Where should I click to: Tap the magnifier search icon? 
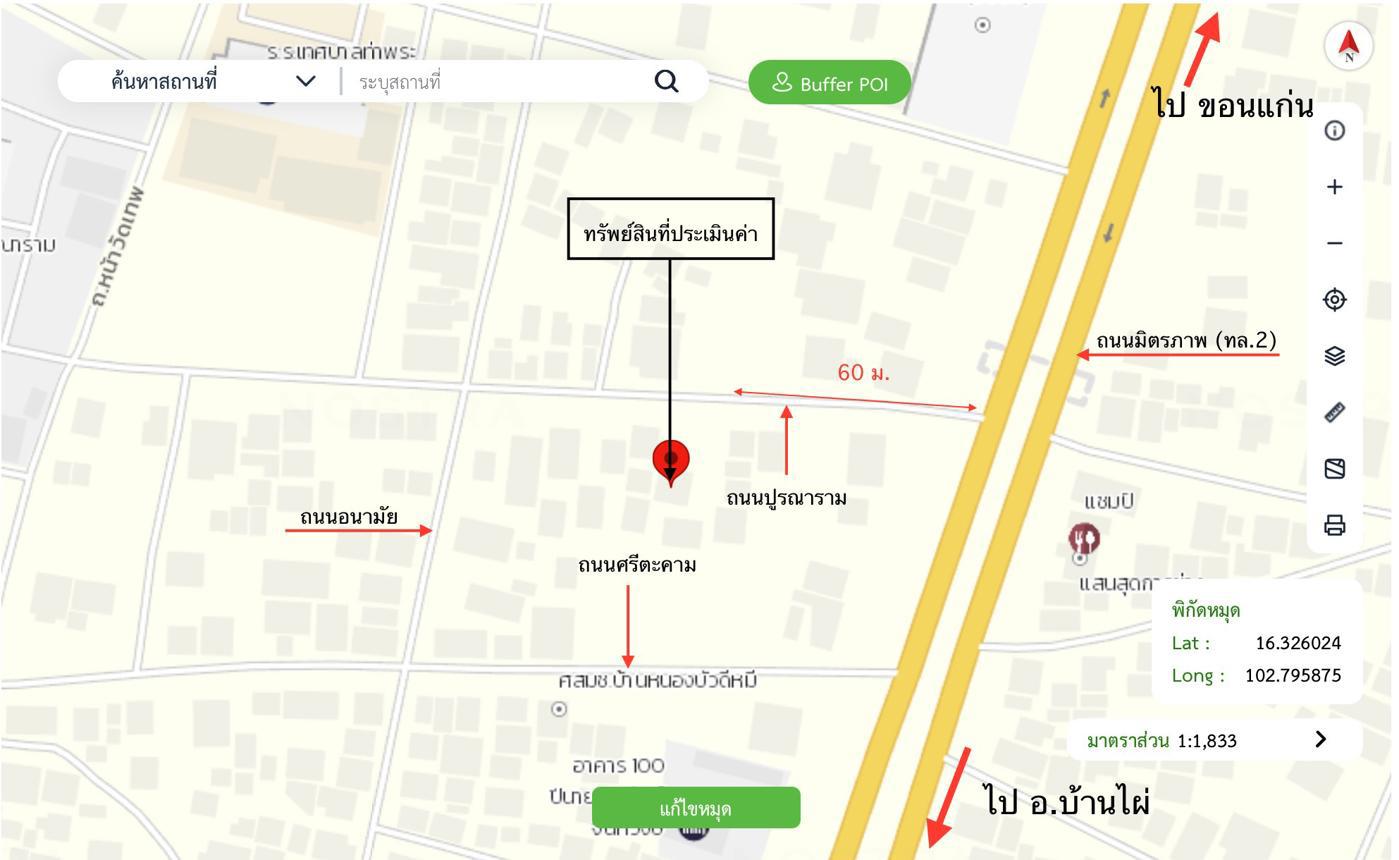[666, 82]
